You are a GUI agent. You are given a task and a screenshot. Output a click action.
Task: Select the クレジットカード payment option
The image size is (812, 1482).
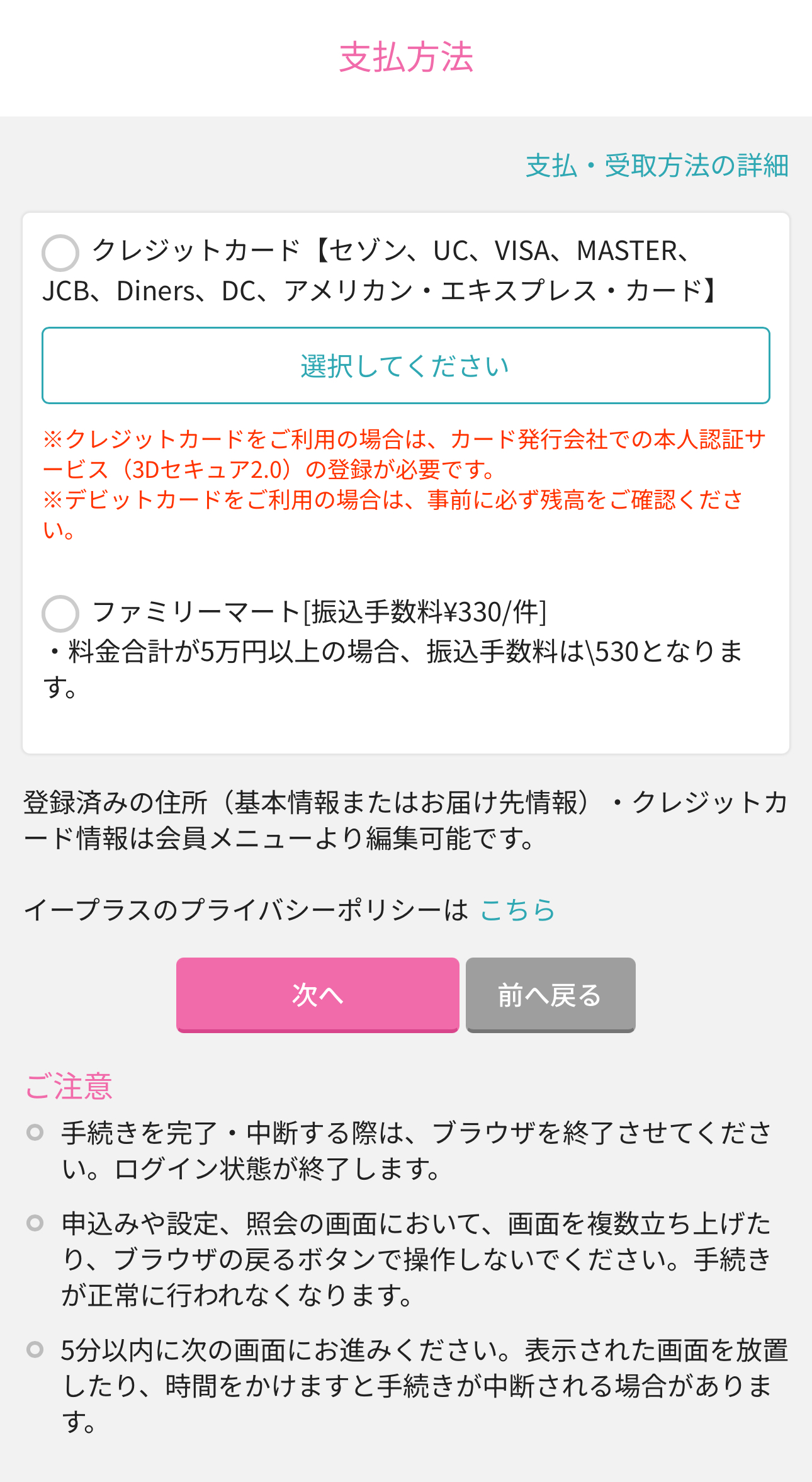tap(60, 252)
